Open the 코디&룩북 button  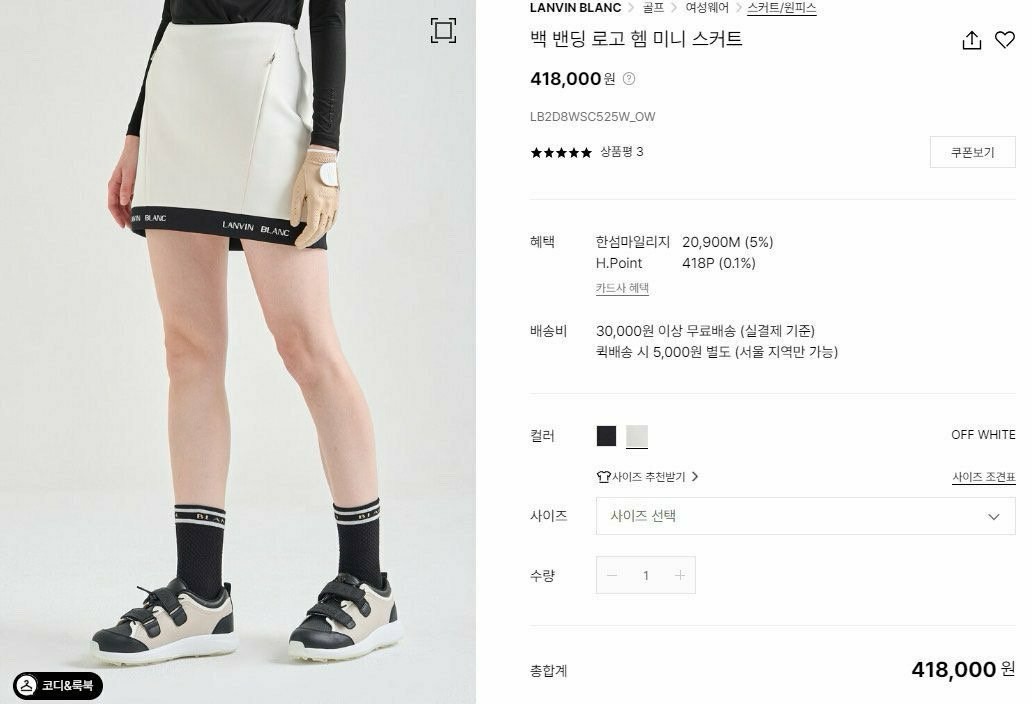[x=58, y=686]
